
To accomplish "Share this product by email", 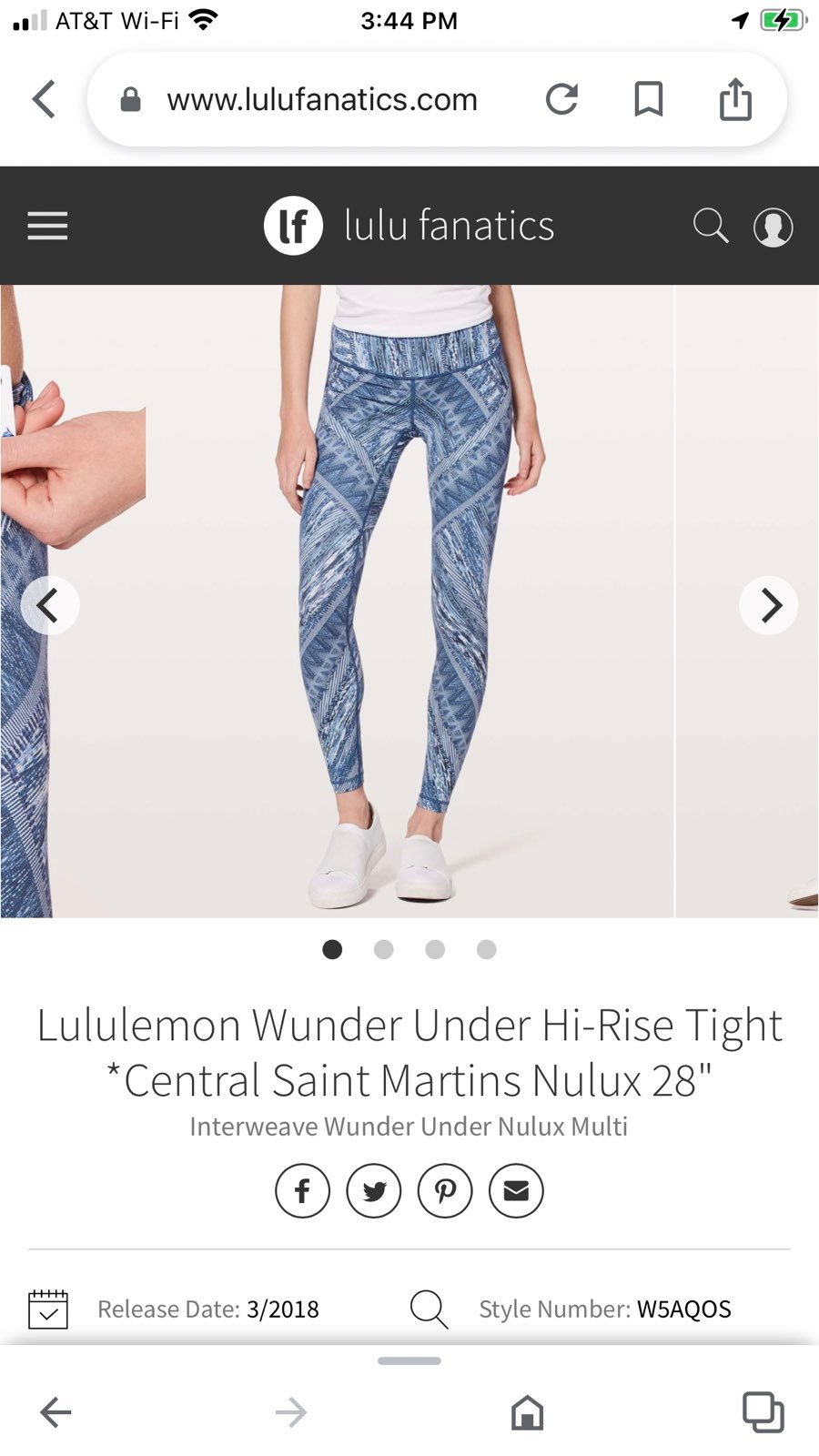I will tap(516, 1190).
